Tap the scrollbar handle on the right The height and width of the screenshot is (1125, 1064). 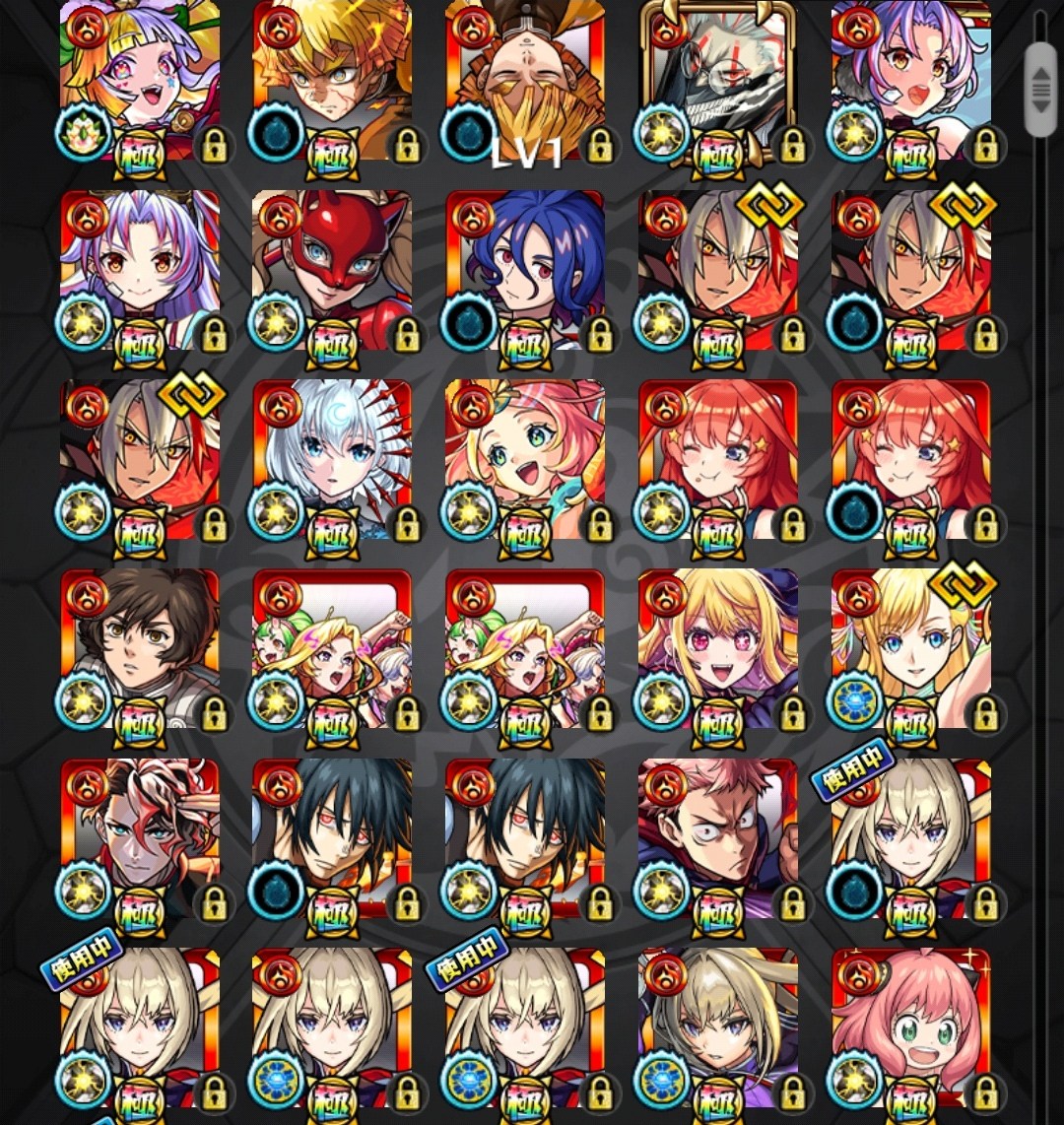(x=1040, y=91)
